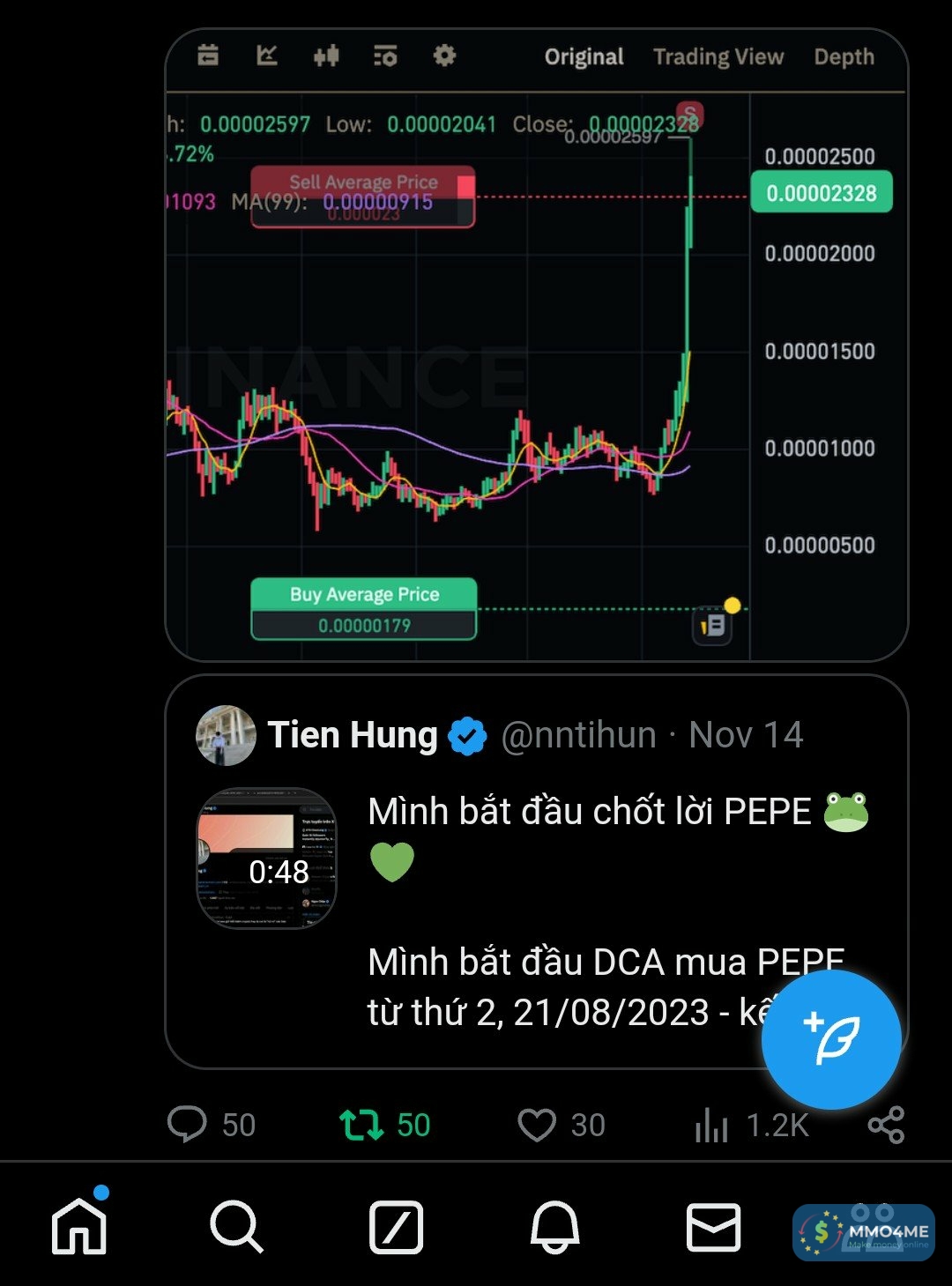Open the Grok tab

[396, 1226]
